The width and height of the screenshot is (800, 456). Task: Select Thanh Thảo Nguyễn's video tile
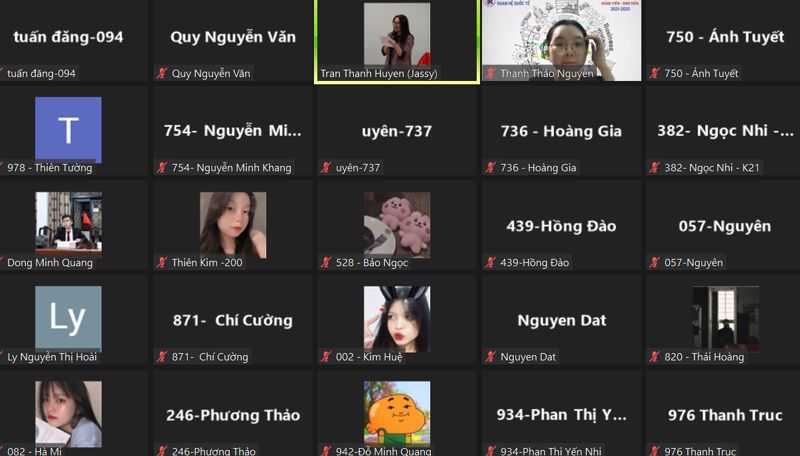click(x=561, y=40)
